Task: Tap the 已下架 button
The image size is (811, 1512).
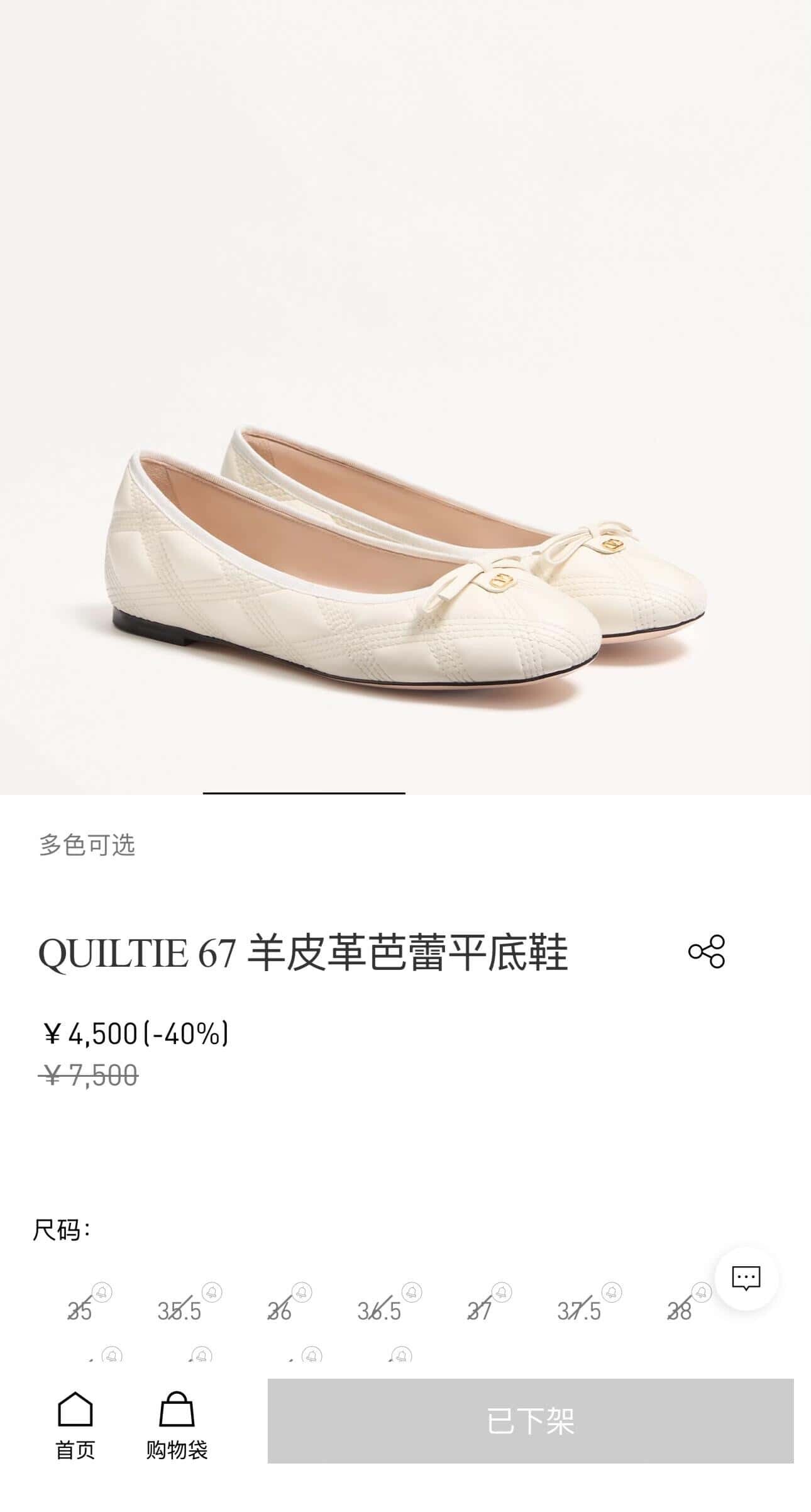Action: [x=530, y=1421]
